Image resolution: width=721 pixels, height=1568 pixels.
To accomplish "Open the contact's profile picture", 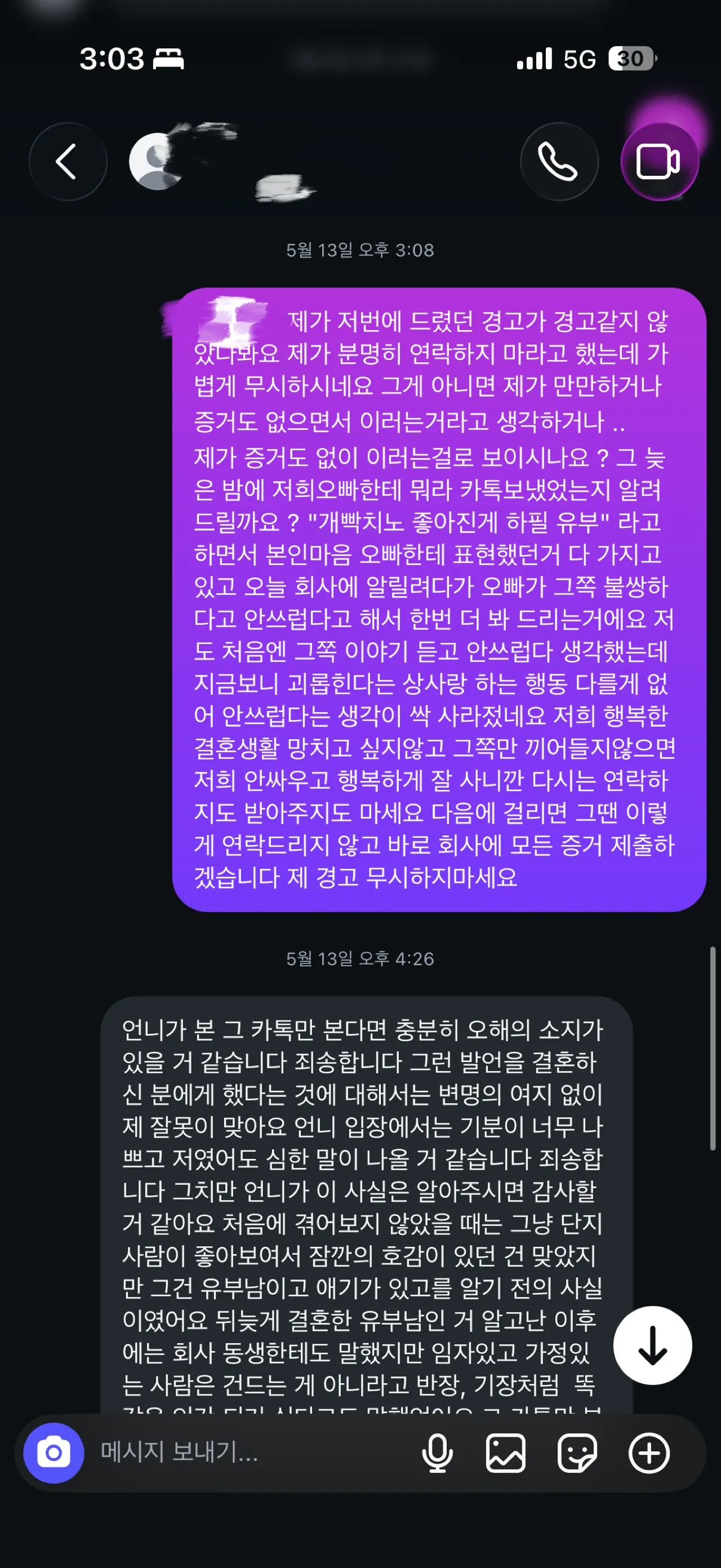I will pyautogui.click(x=157, y=161).
